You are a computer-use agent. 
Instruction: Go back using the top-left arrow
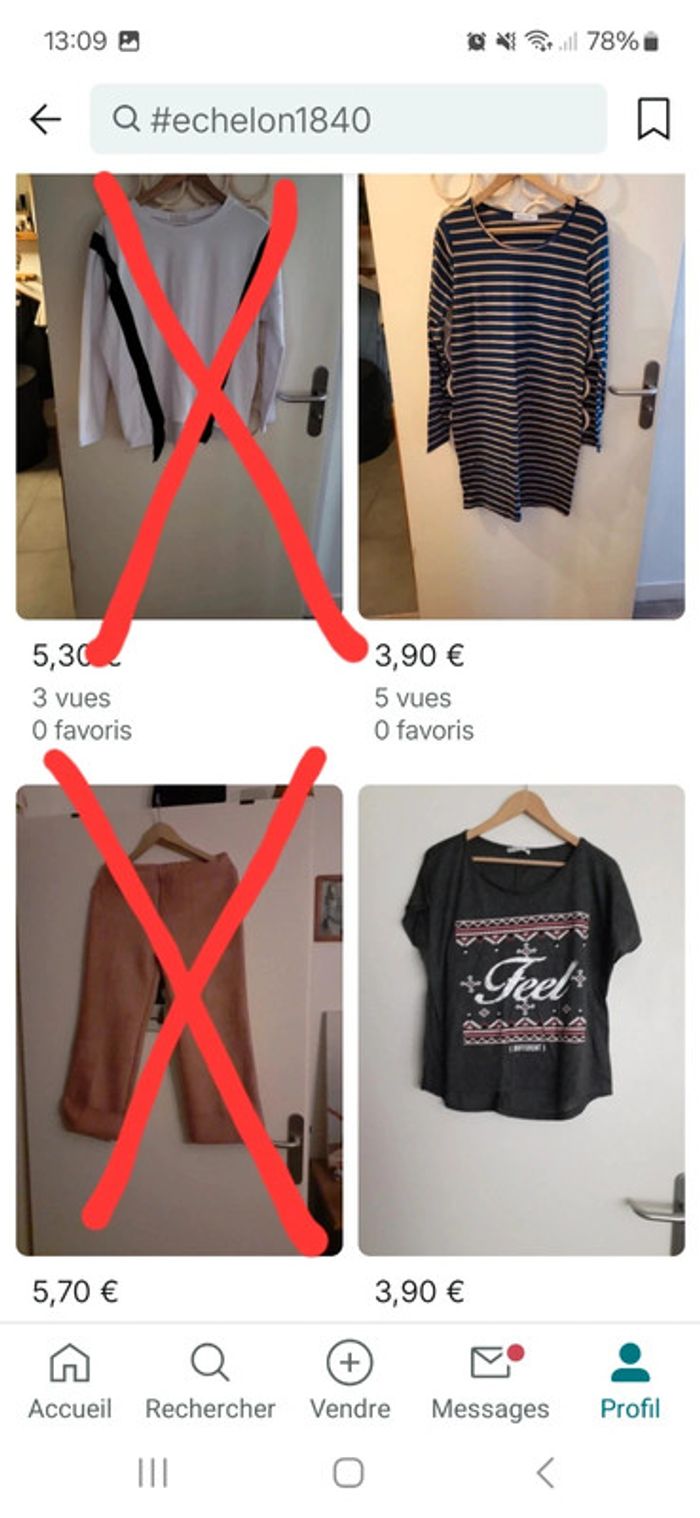[45, 120]
